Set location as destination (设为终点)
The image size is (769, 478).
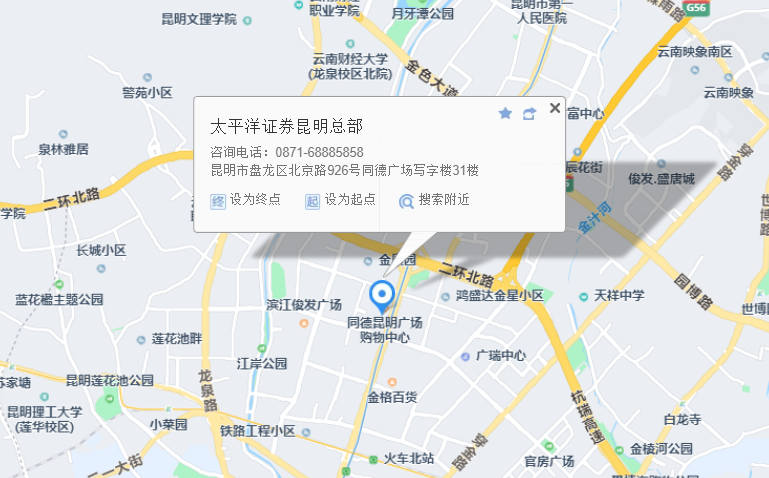(245, 200)
